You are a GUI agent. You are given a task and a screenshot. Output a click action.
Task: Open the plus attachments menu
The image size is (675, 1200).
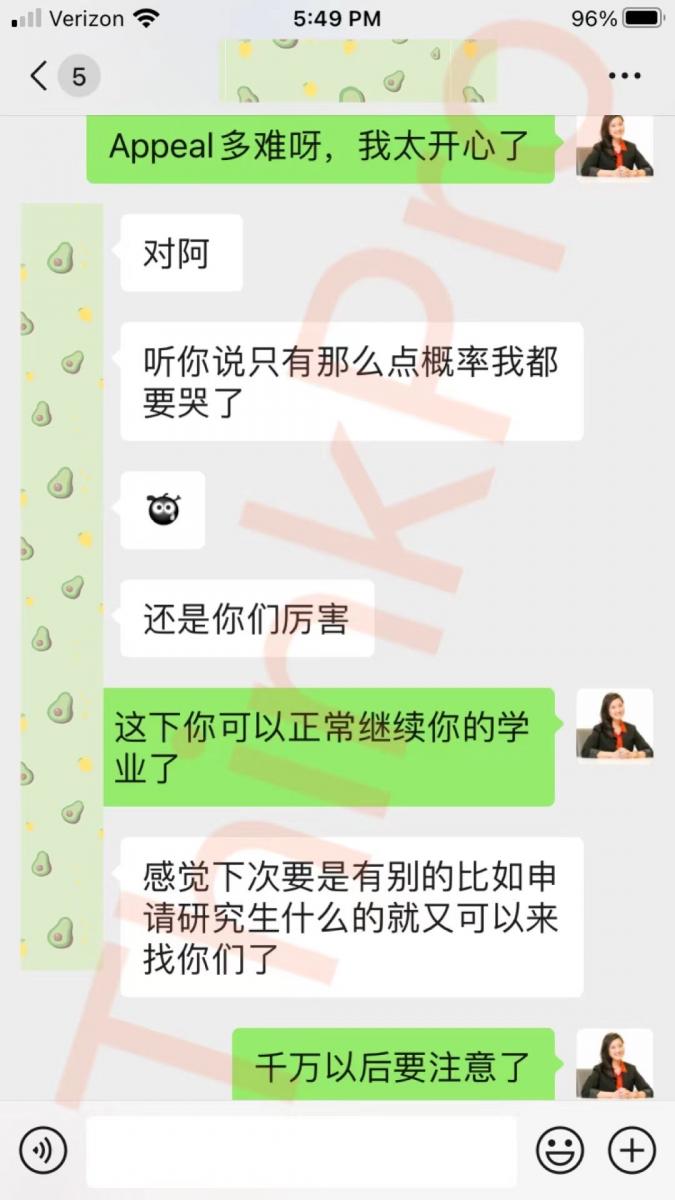click(632, 1150)
